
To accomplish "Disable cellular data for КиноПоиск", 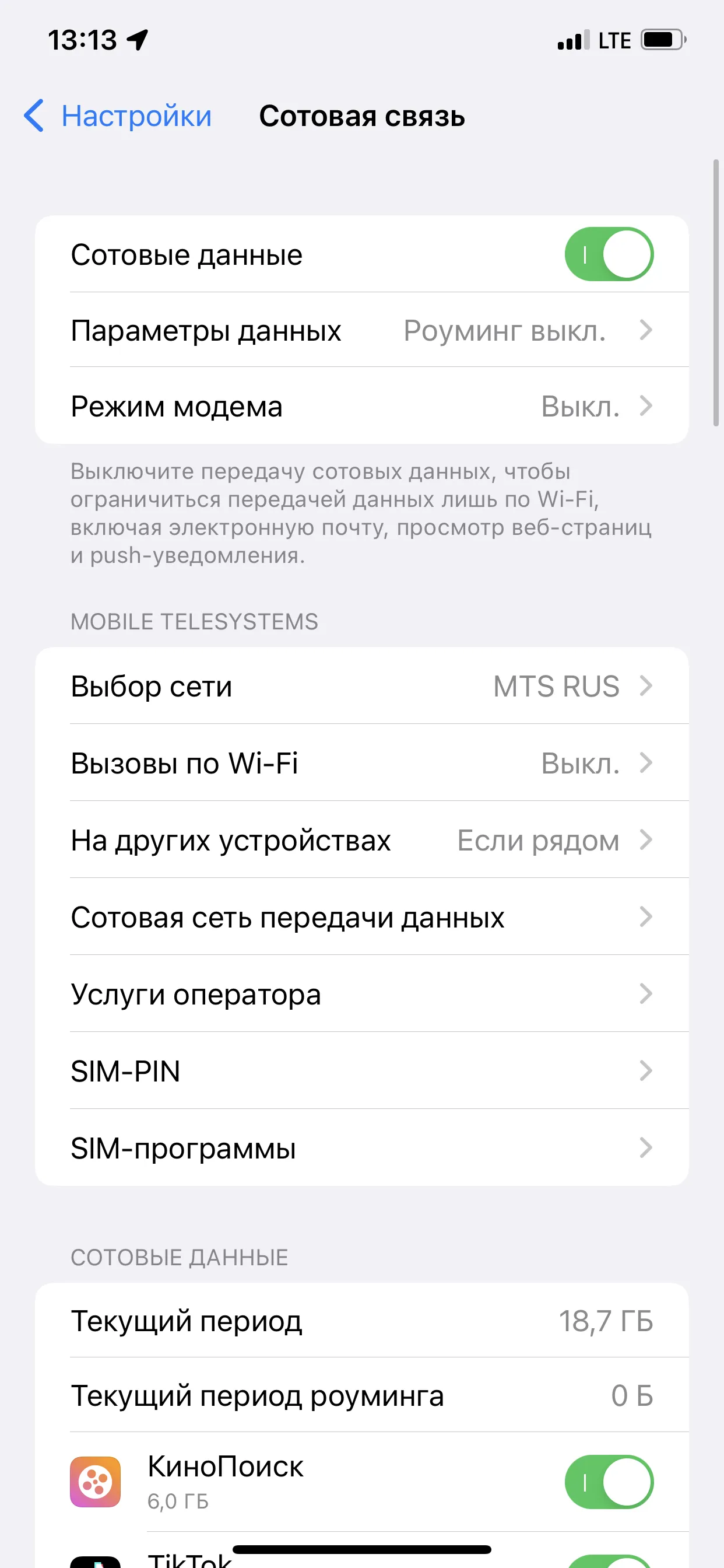I will tap(609, 1482).
